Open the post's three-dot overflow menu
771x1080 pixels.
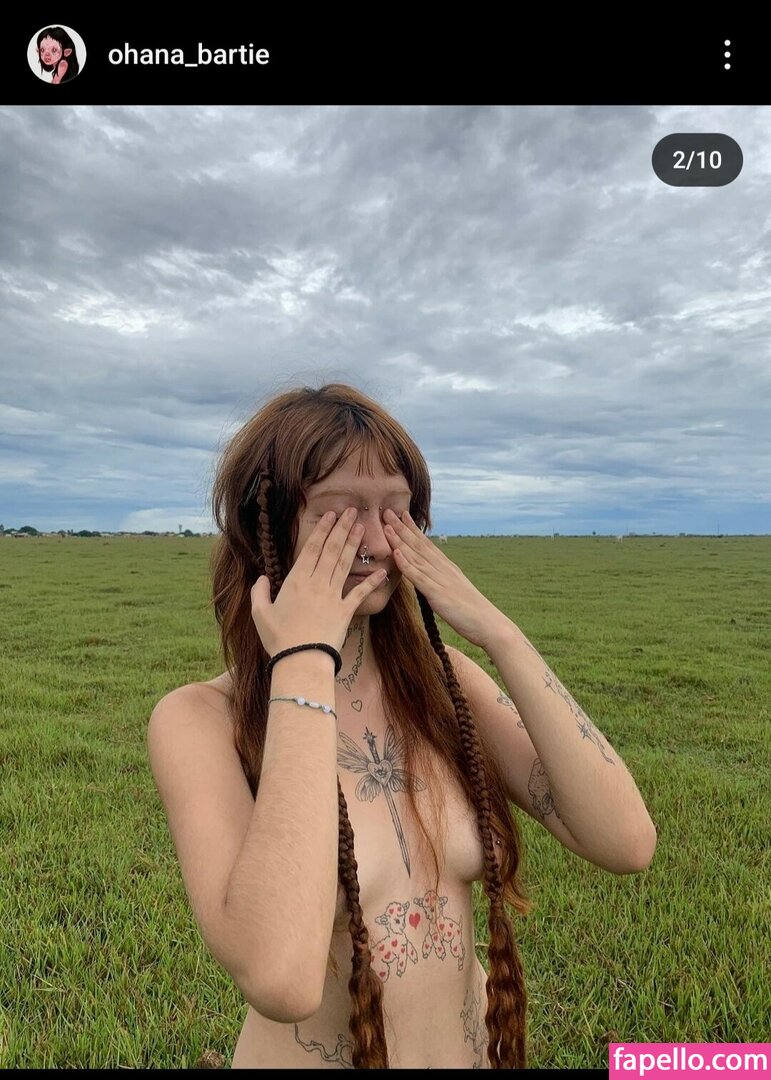(727, 55)
